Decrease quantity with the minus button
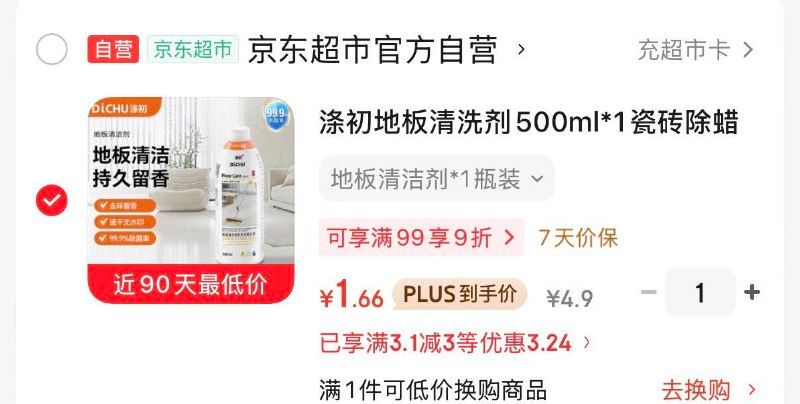 (649, 293)
